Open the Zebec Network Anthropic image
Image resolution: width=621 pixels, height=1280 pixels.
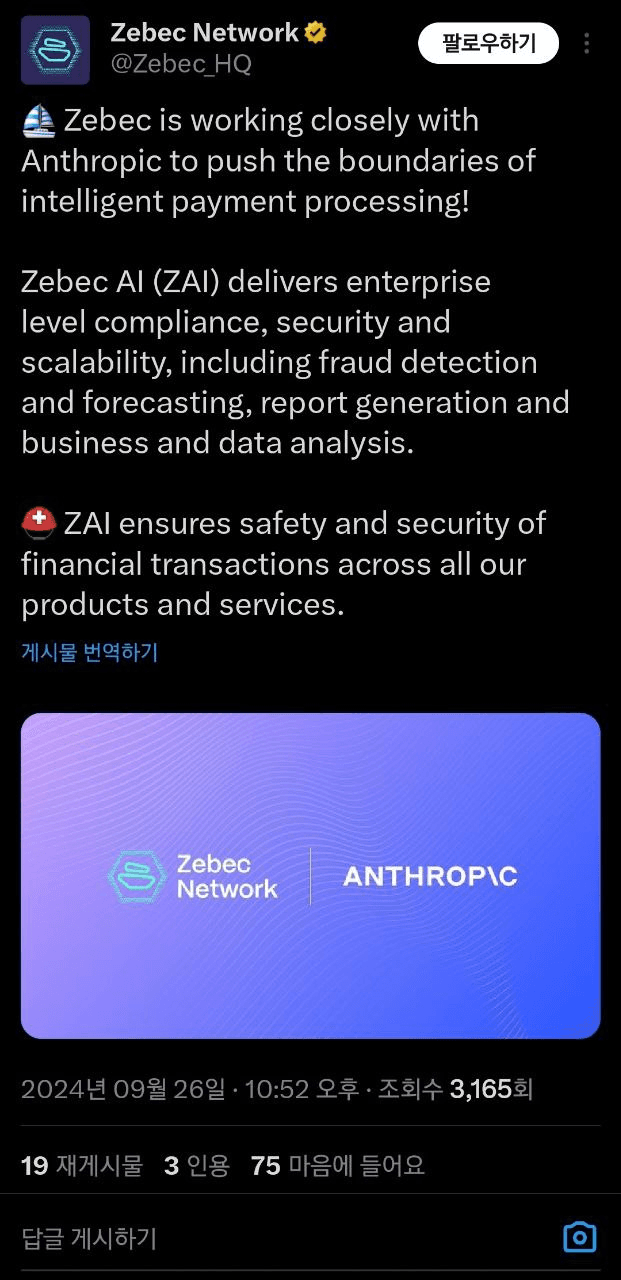click(x=310, y=875)
